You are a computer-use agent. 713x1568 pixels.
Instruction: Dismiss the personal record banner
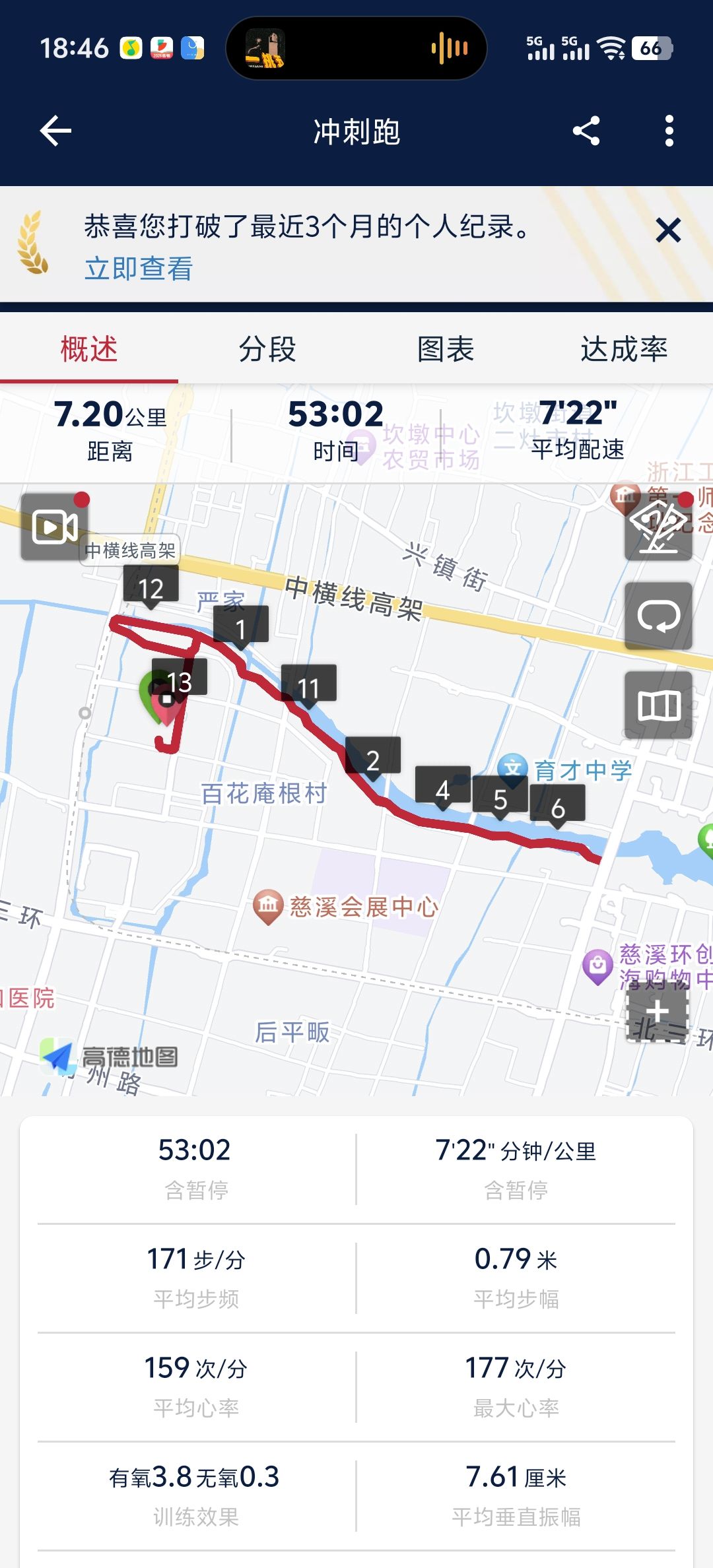(667, 230)
